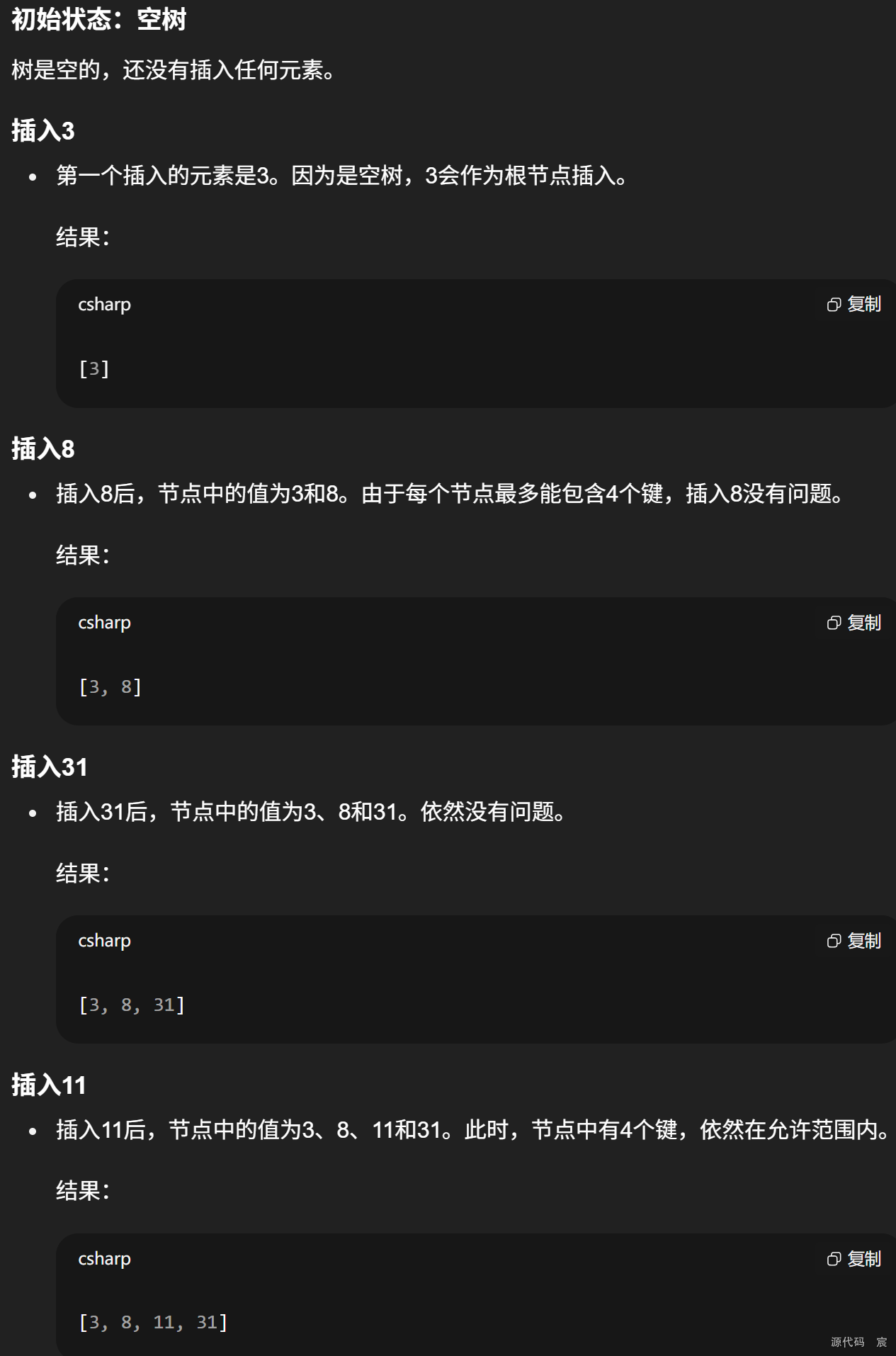Click 复制 next to the [3, 8, 11, 31] block
This screenshot has height=1356, width=896.
pos(863,1259)
